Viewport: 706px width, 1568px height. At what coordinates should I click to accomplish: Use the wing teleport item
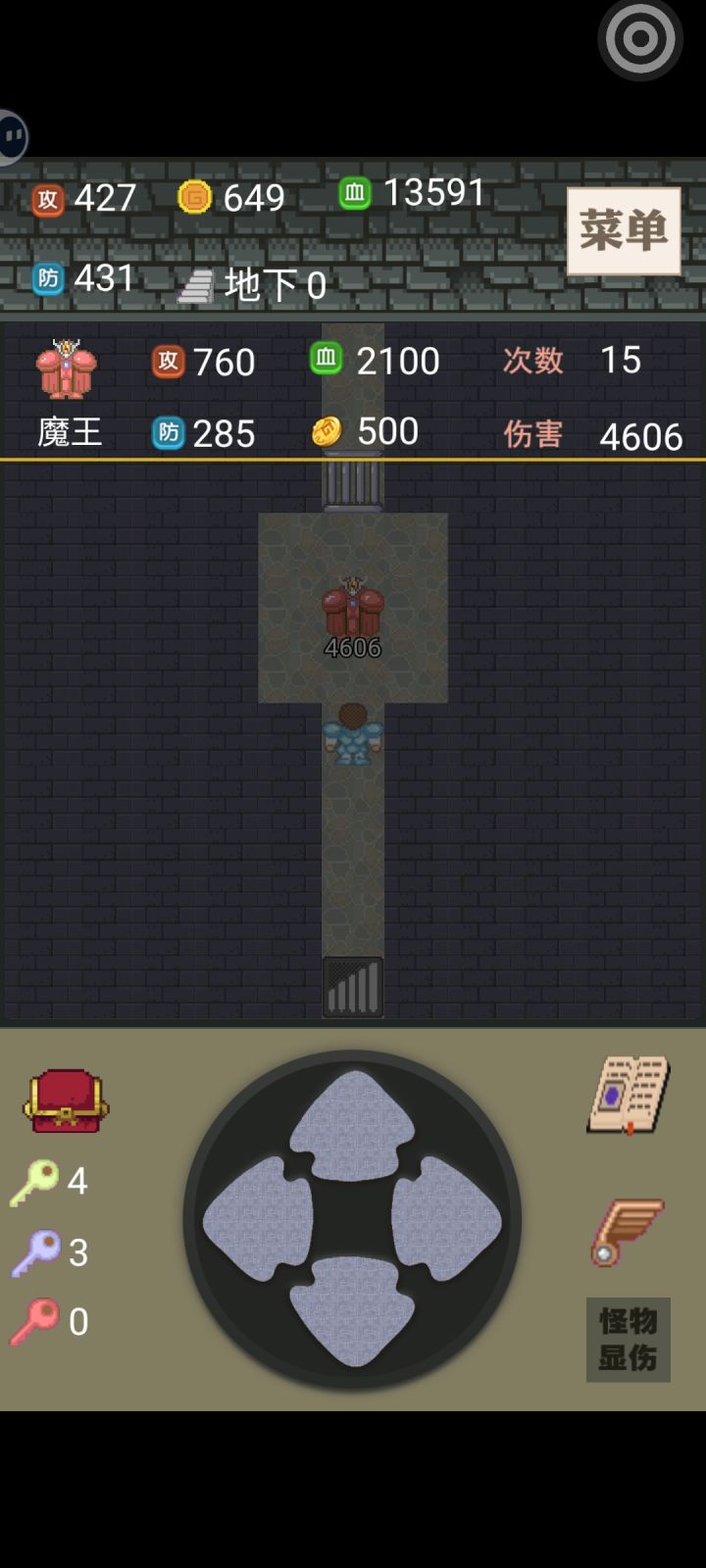click(x=627, y=1233)
